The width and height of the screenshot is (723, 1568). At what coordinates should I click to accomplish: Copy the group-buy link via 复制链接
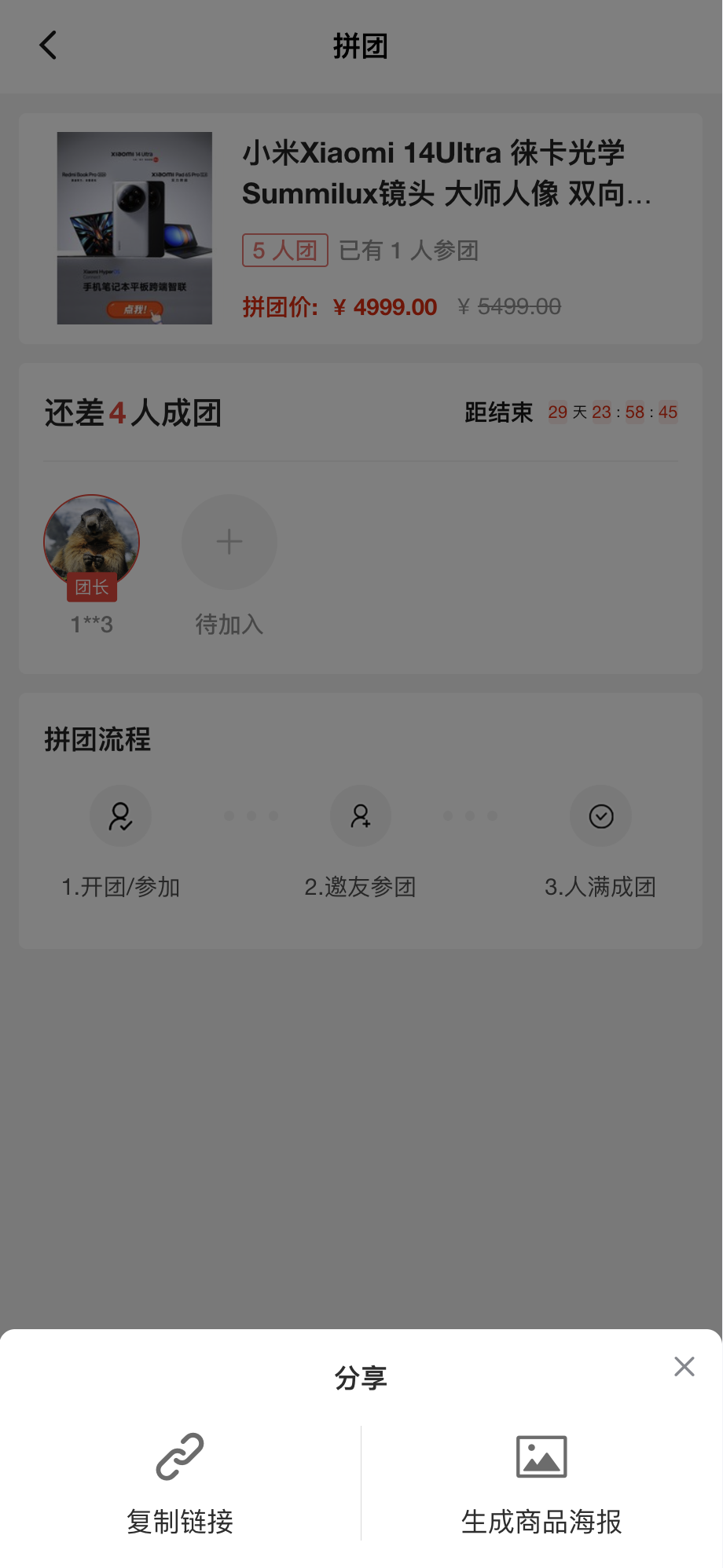tap(180, 1482)
